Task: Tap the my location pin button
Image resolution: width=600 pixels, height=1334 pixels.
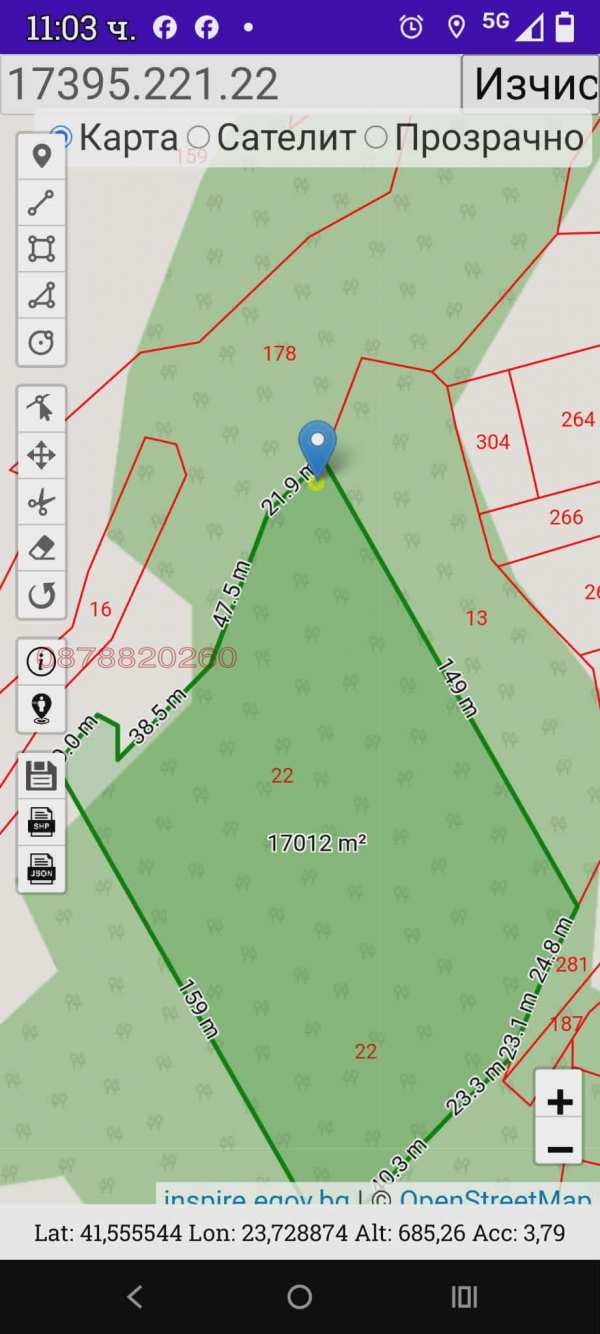Action: 41,708
